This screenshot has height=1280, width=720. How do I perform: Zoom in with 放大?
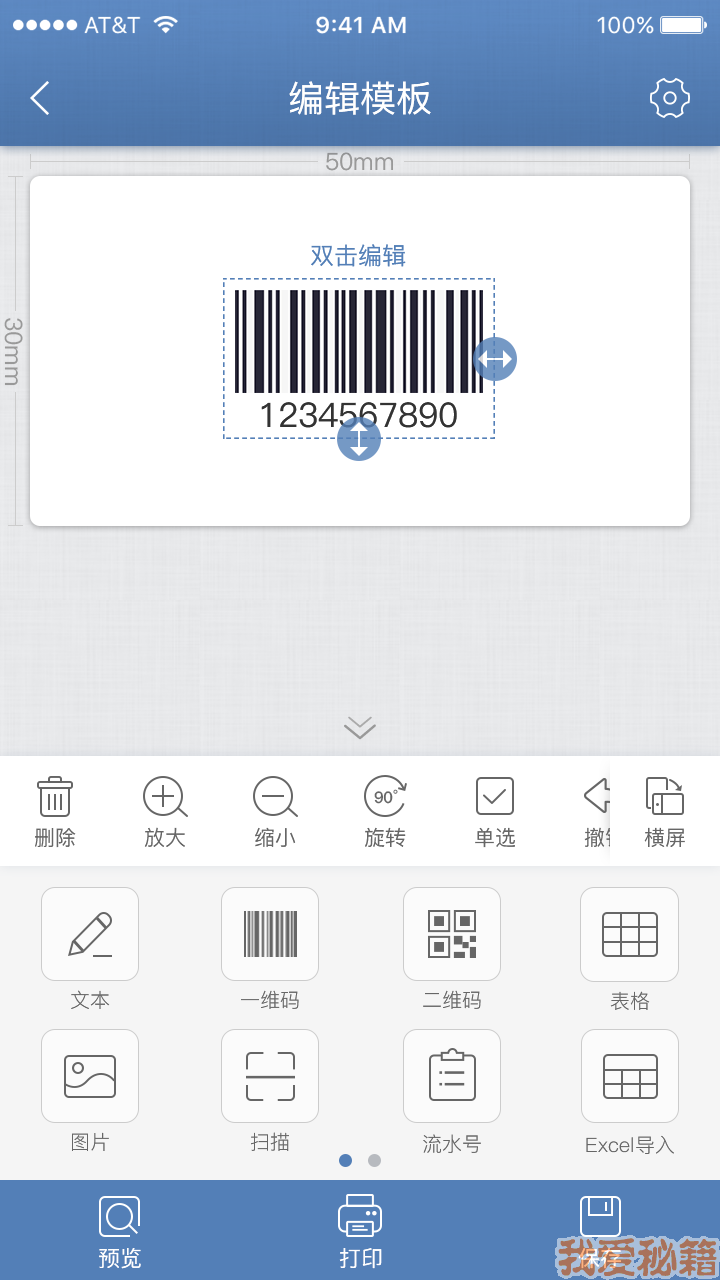165,810
